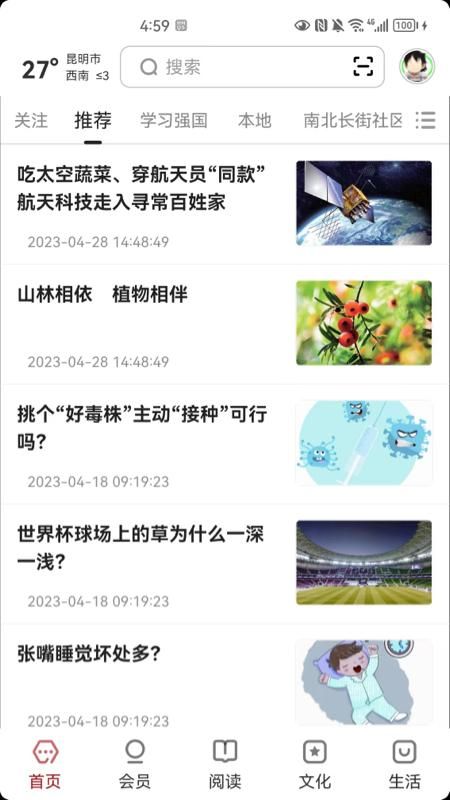Tap the scan code icon in search bar
450x800 pixels.
(363, 67)
